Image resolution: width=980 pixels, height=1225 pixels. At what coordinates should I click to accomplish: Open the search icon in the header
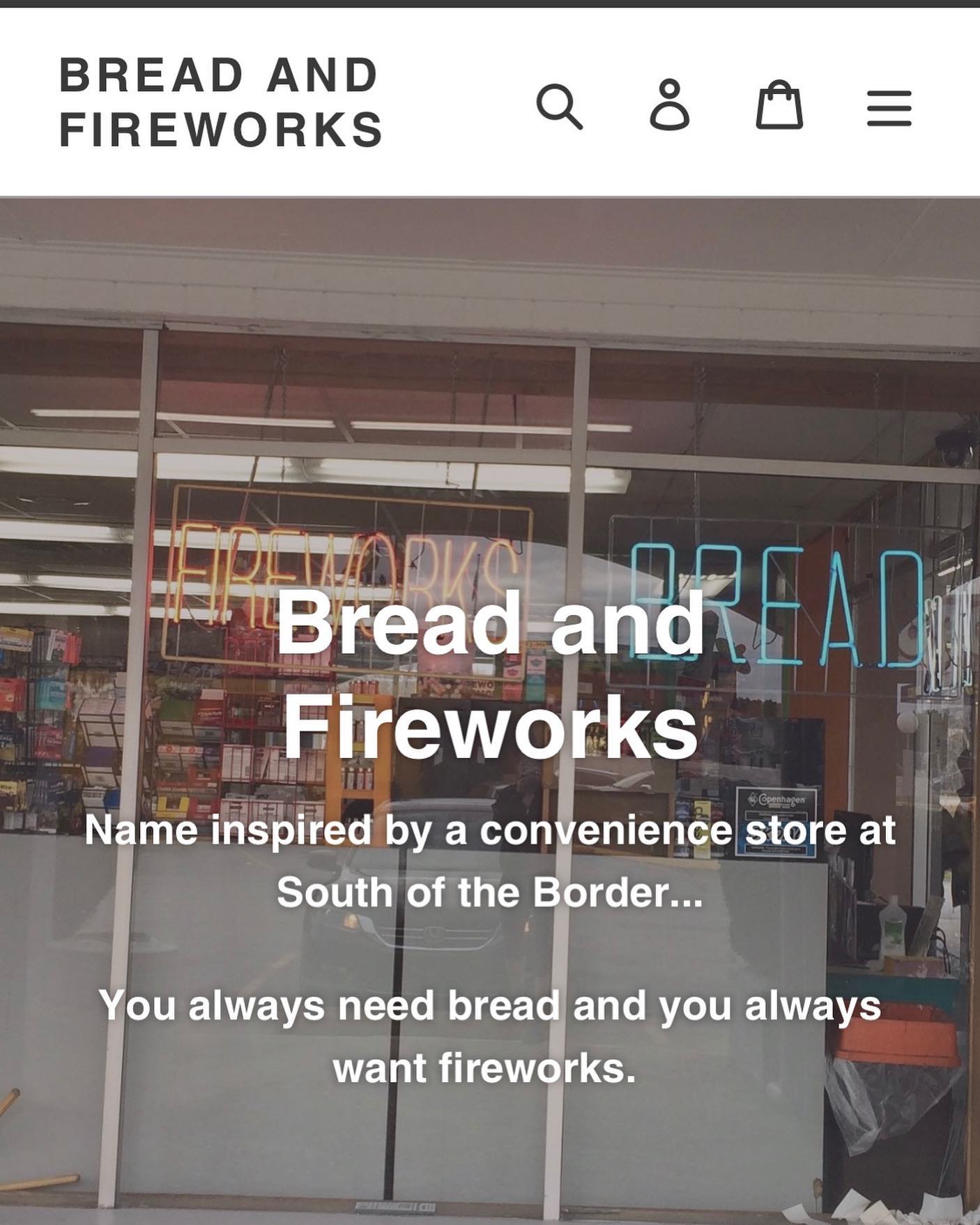[x=559, y=107]
